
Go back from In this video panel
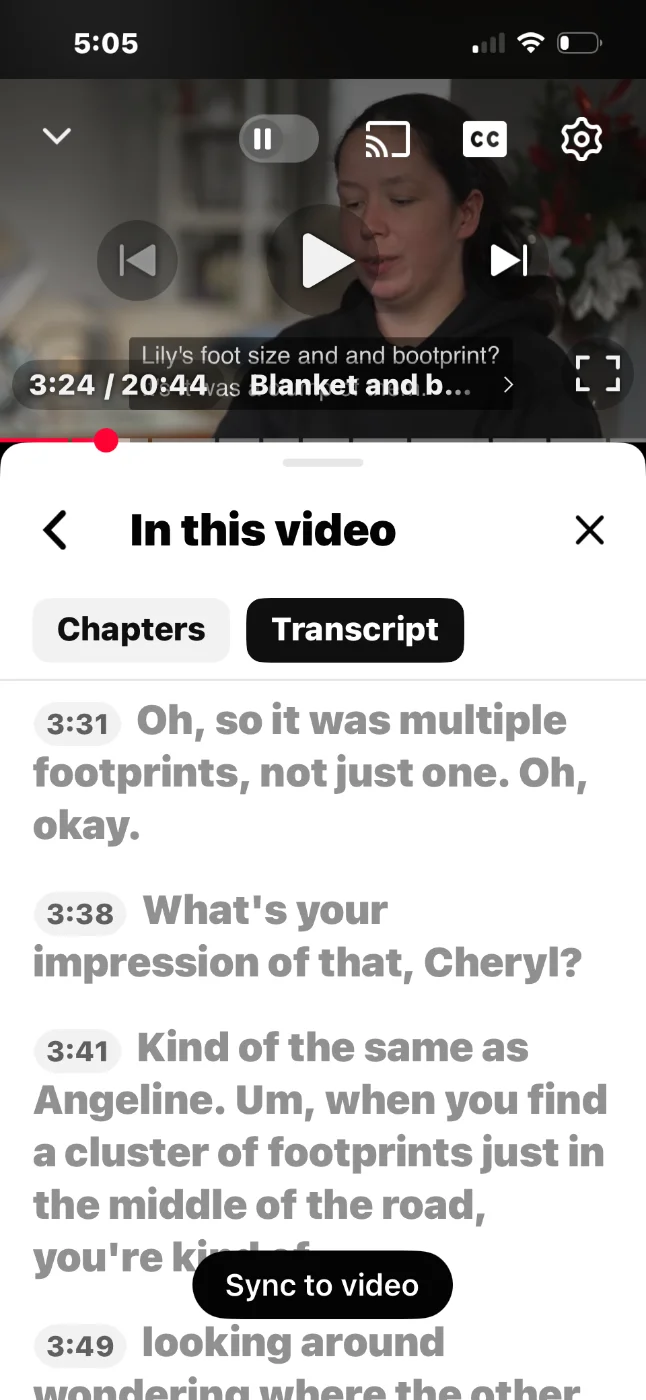(x=56, y=530)
